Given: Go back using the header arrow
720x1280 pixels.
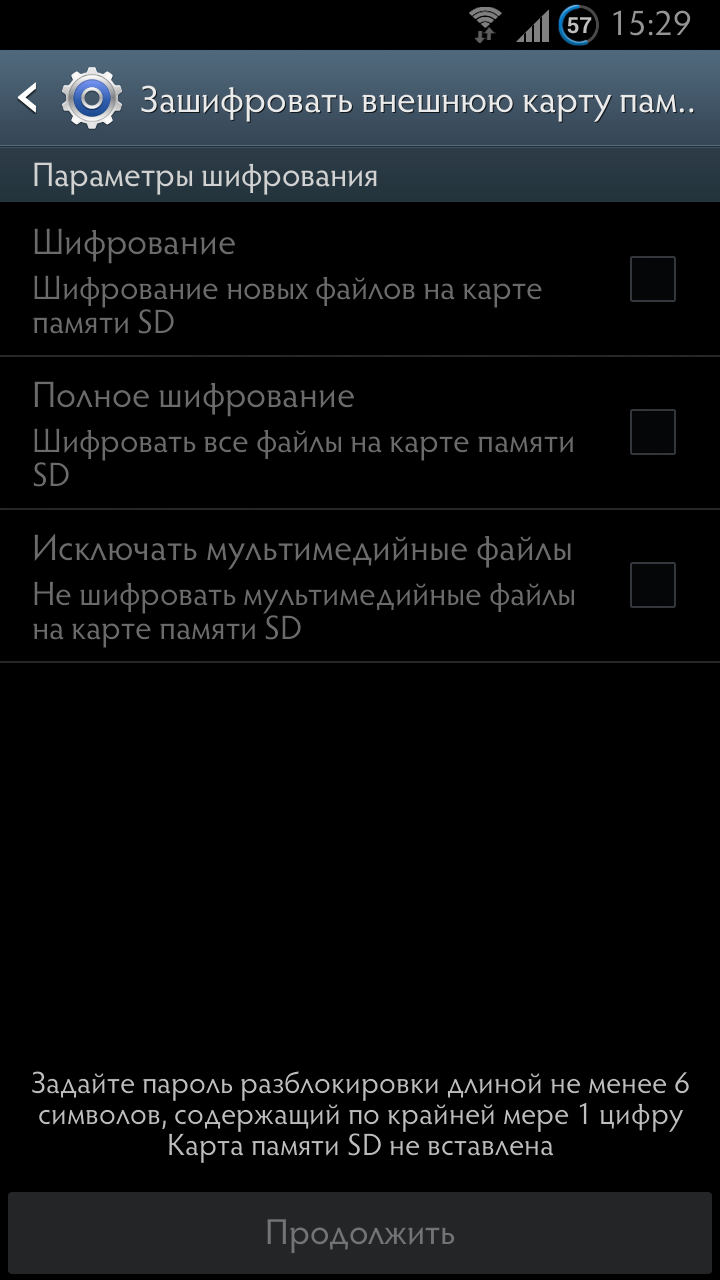Looking at the screenshot, I should (x=28, y=98).
